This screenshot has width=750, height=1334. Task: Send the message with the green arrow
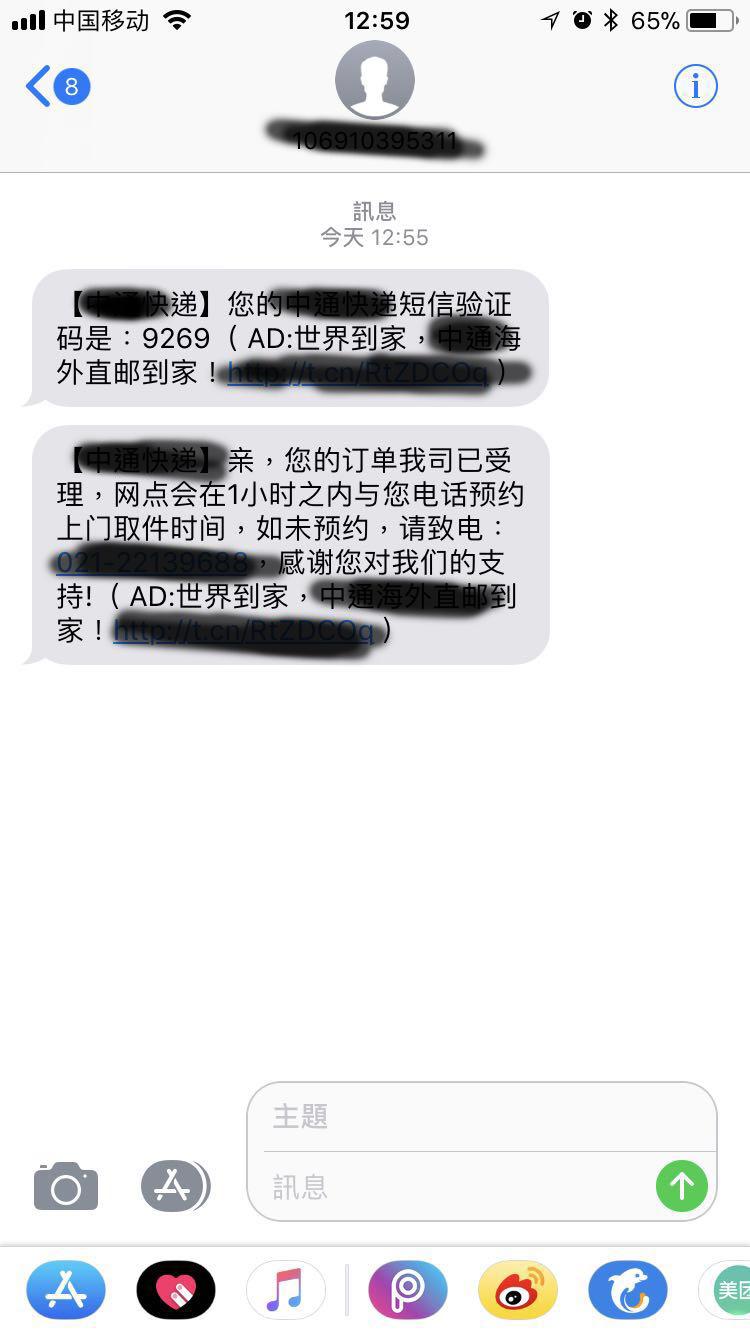click(681, 1187)
